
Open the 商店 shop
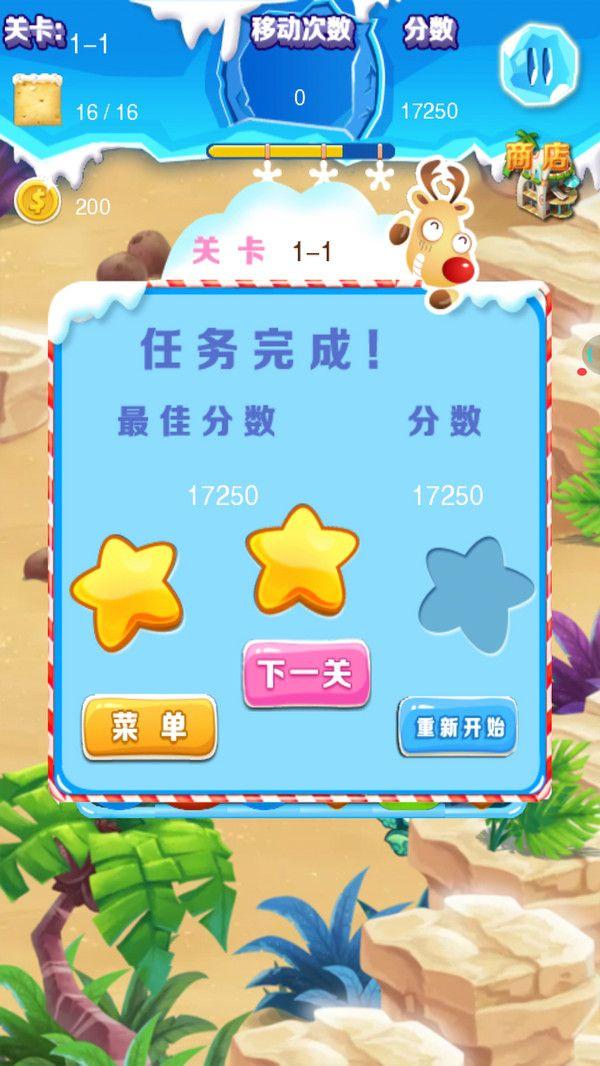543,176
